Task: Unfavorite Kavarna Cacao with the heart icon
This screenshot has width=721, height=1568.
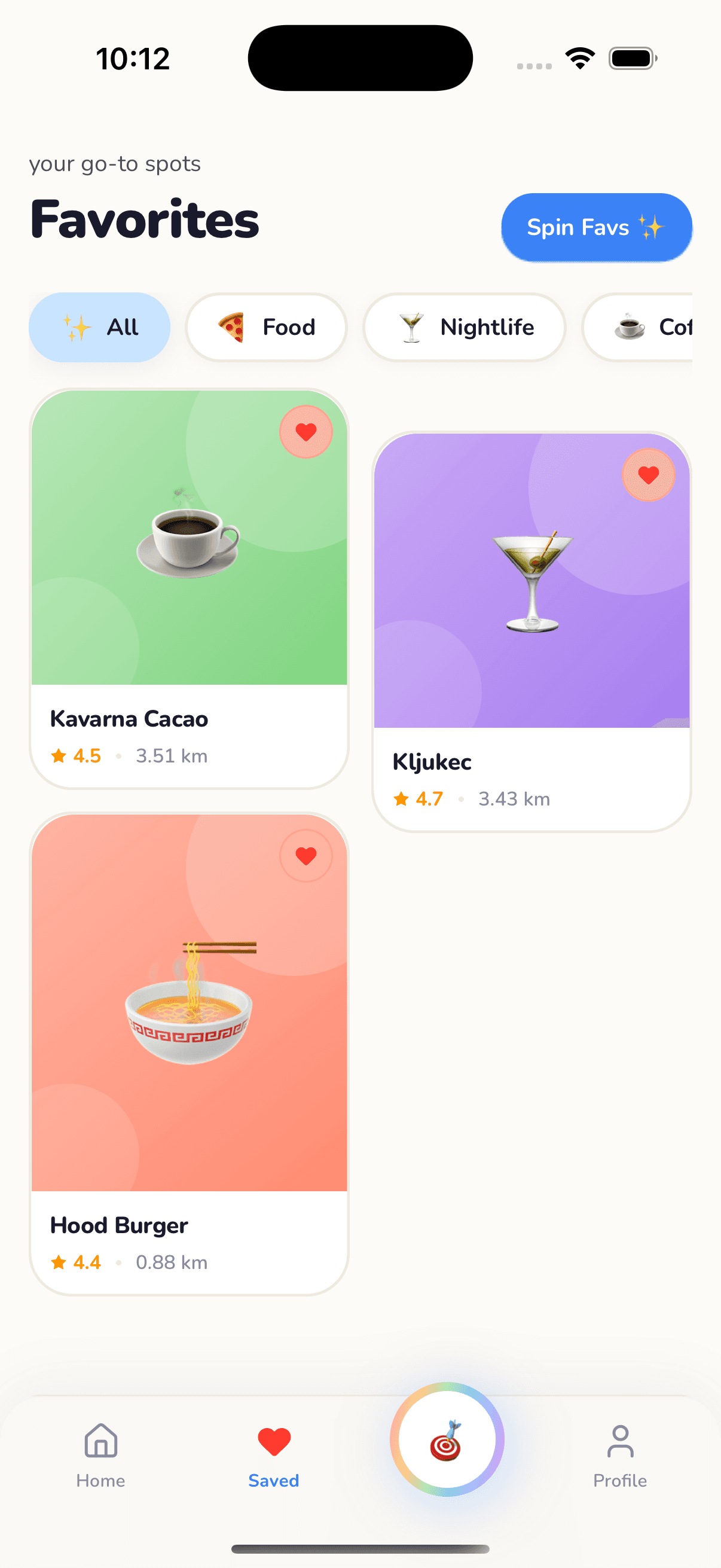Action: tap(306, 432)
